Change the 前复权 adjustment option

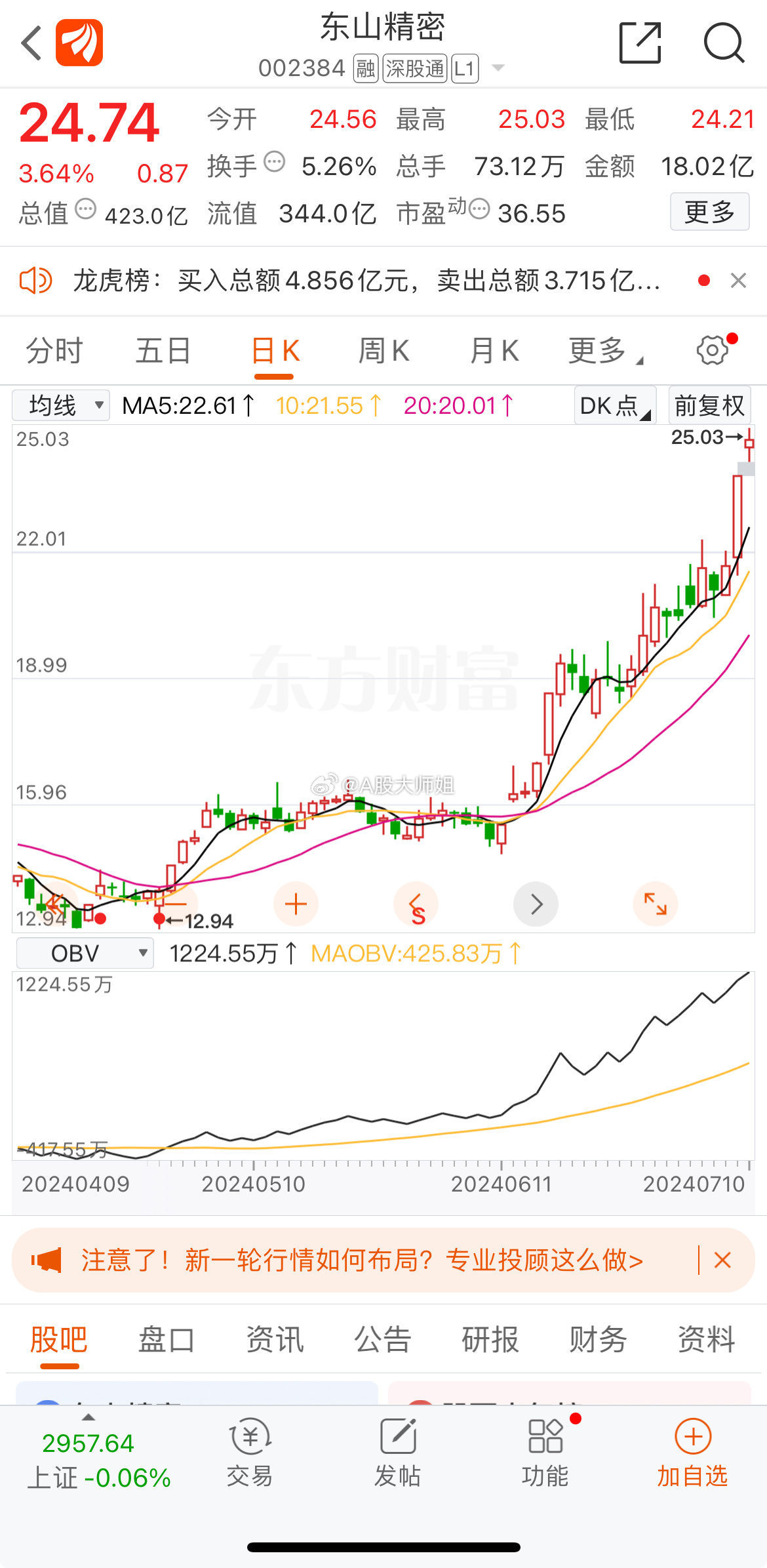point(709,405)
